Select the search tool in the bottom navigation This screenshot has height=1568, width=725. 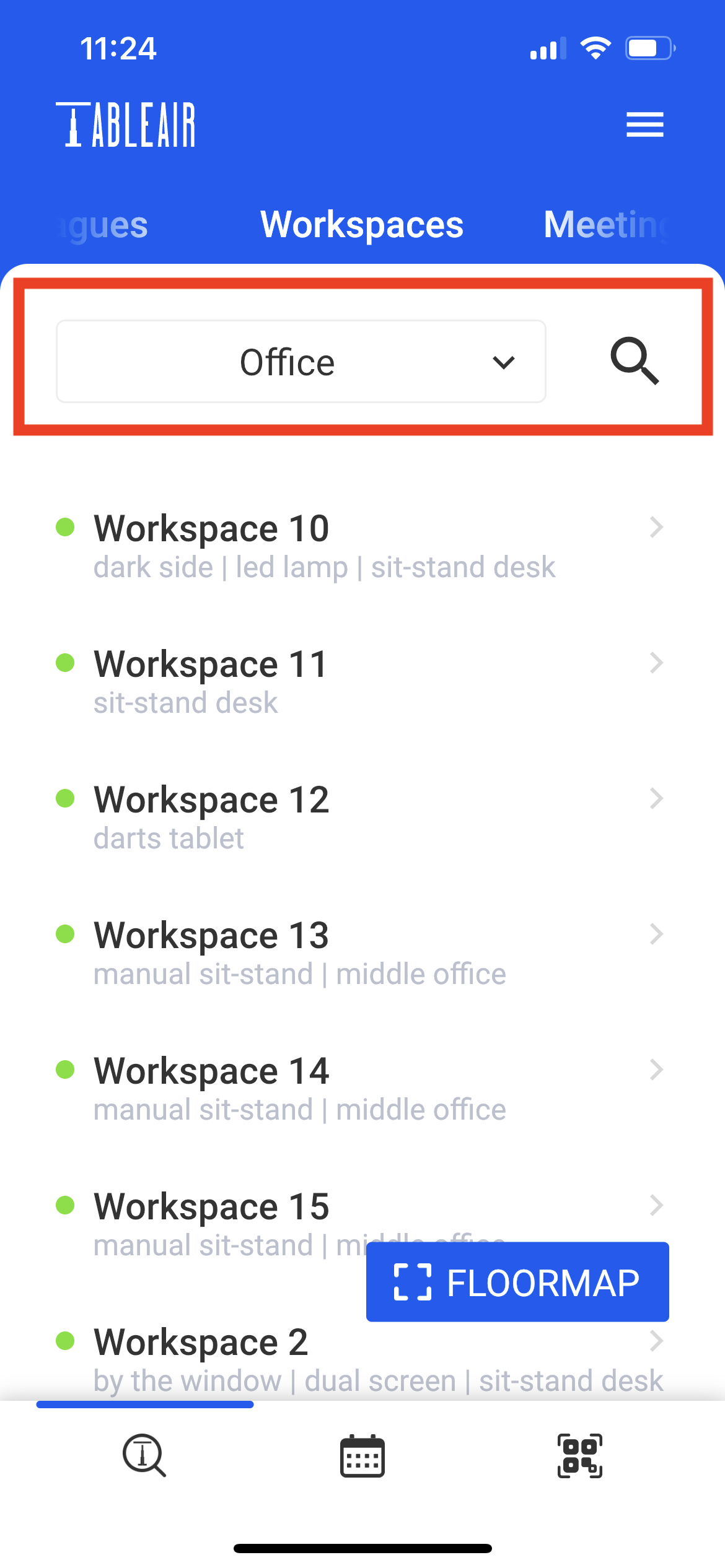(x=144, y=1456)
